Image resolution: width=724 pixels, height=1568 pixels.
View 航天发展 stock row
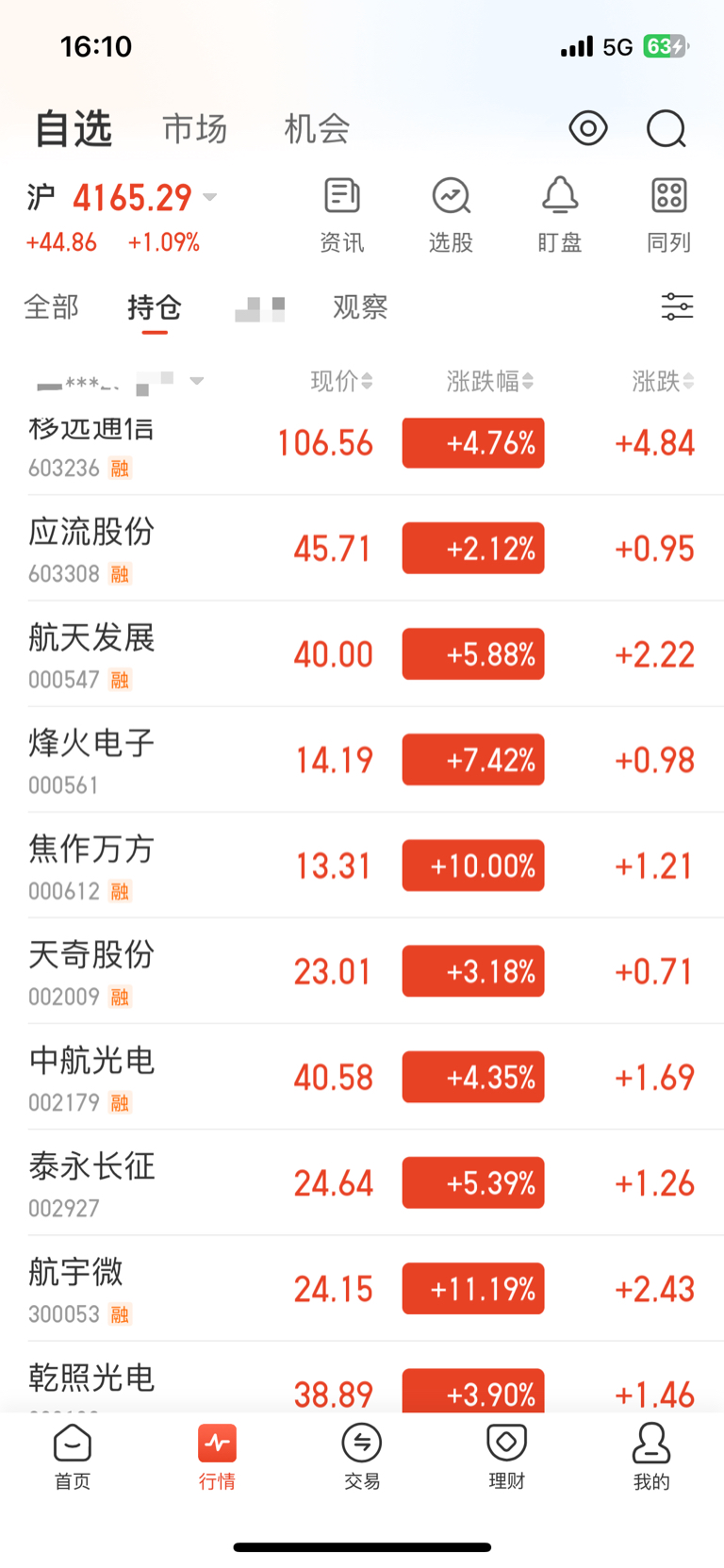pyautogui.click(x=91, y=653)
